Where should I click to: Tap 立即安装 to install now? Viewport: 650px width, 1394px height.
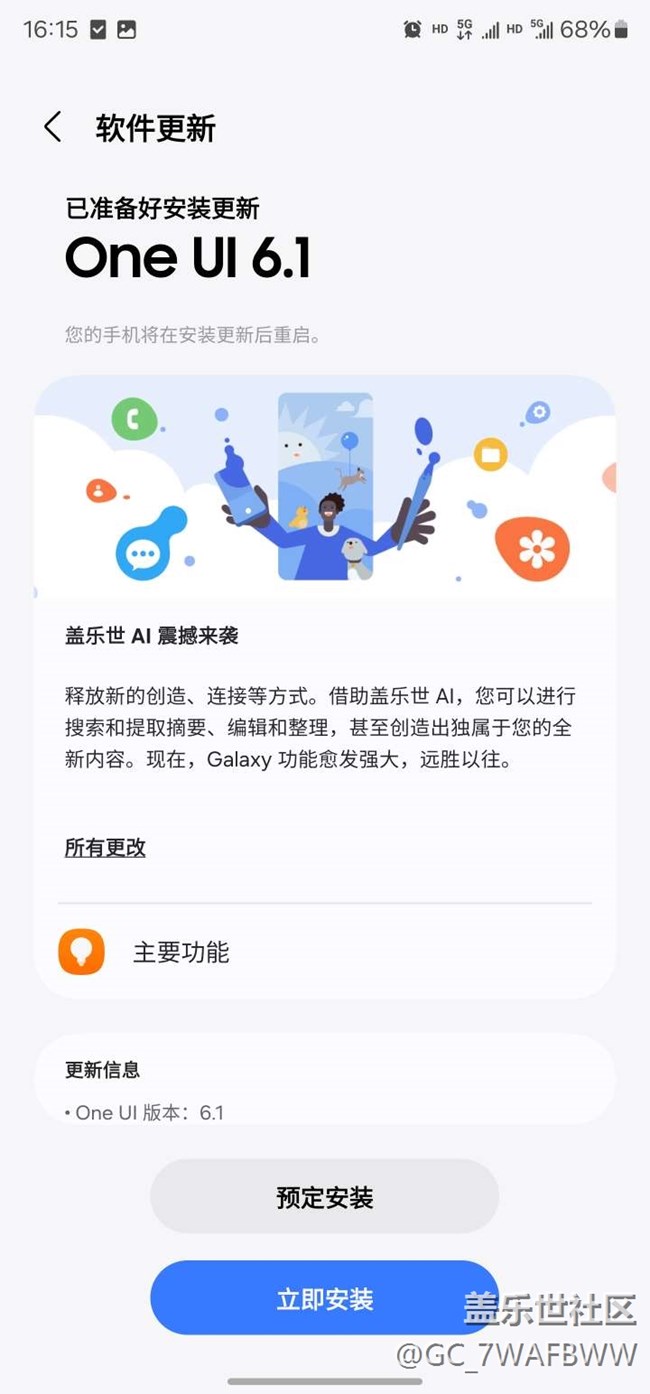point(324,1298)
